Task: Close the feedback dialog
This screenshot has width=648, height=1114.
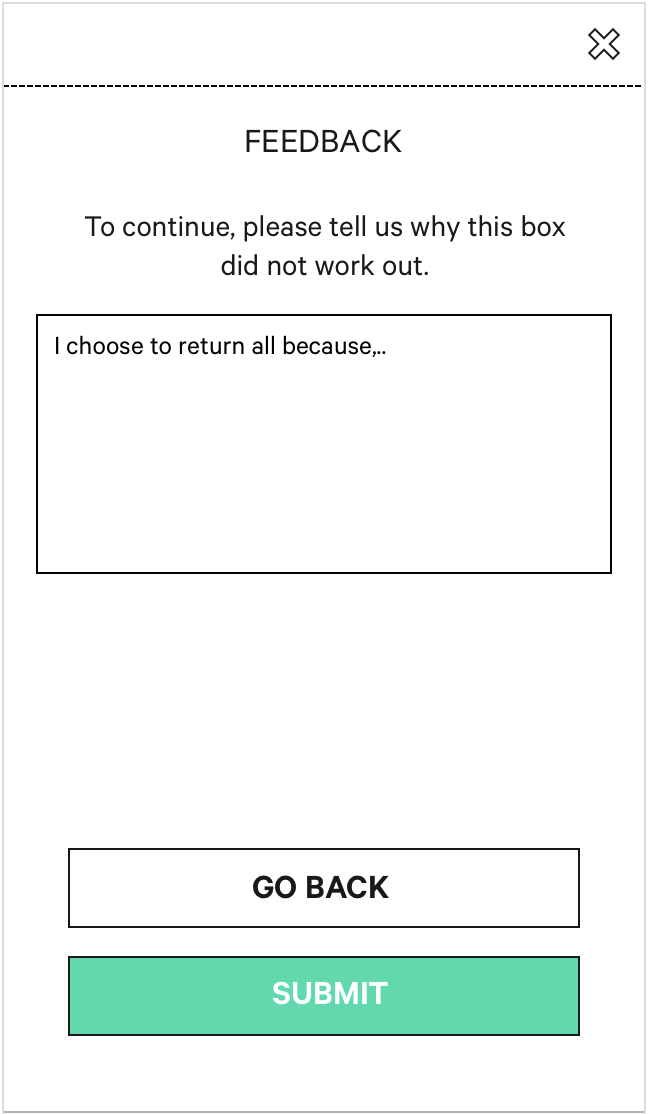Action: coord(604,44)
